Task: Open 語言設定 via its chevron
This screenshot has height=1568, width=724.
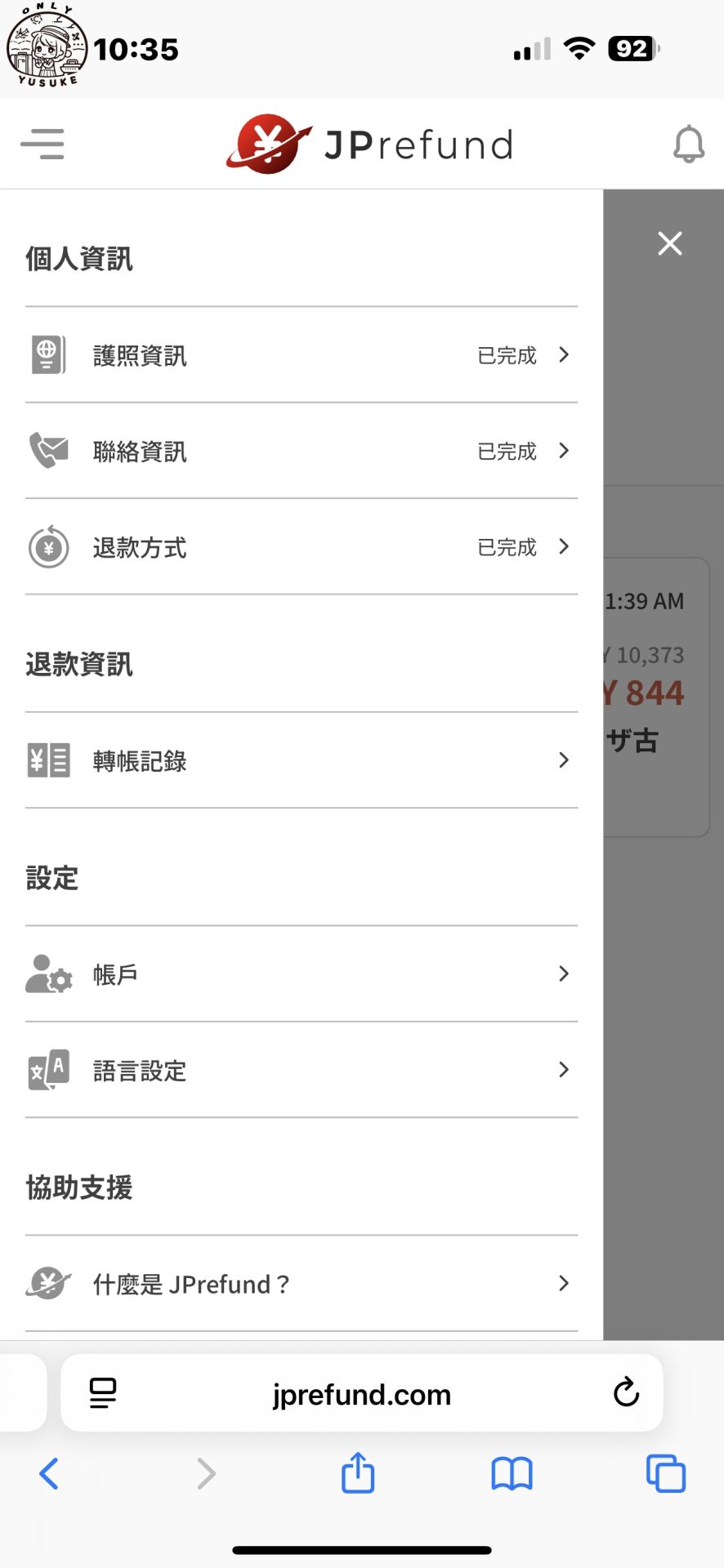Action: click(563, 1070)
